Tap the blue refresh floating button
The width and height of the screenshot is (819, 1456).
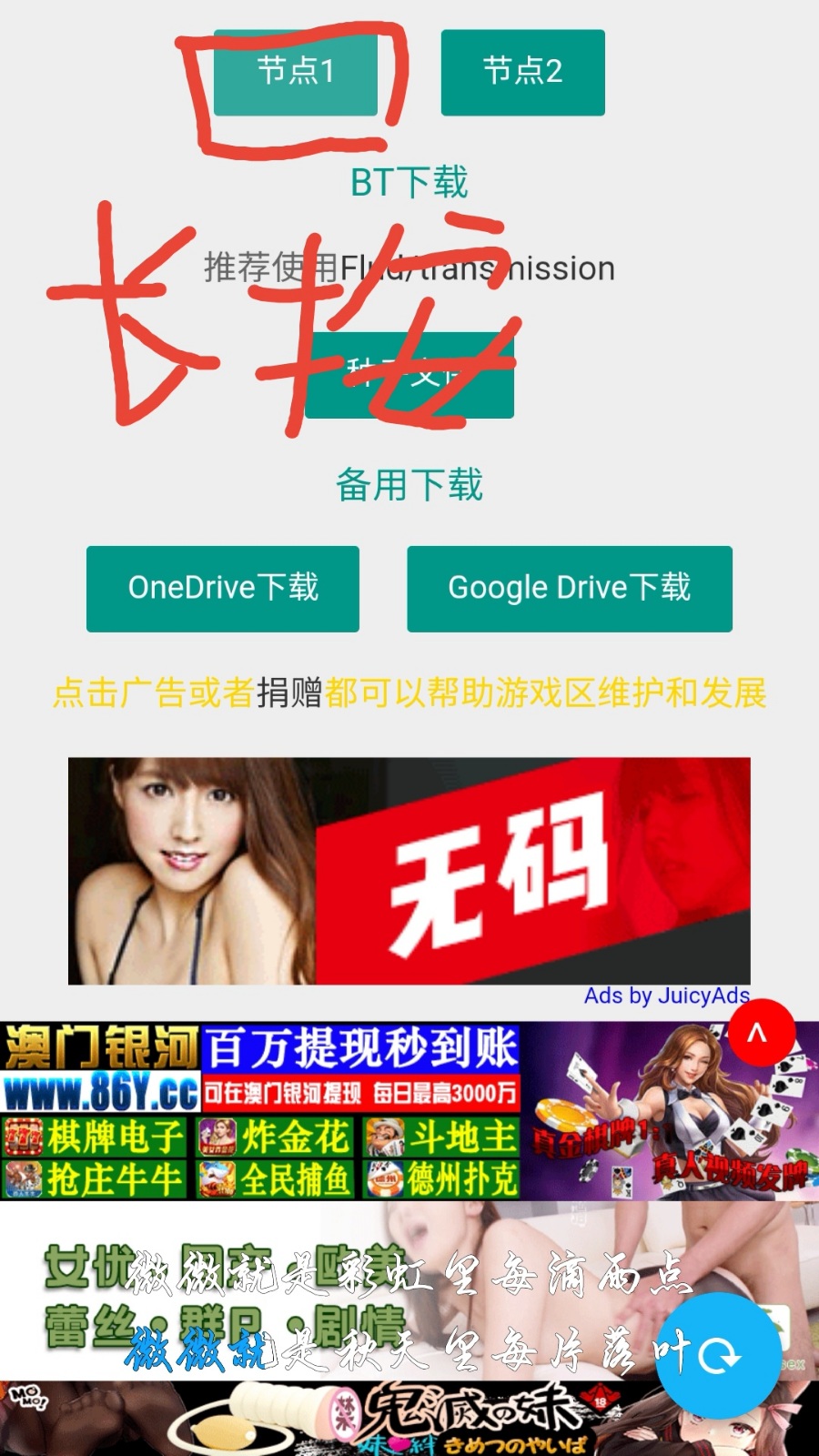click(719, 1357)
